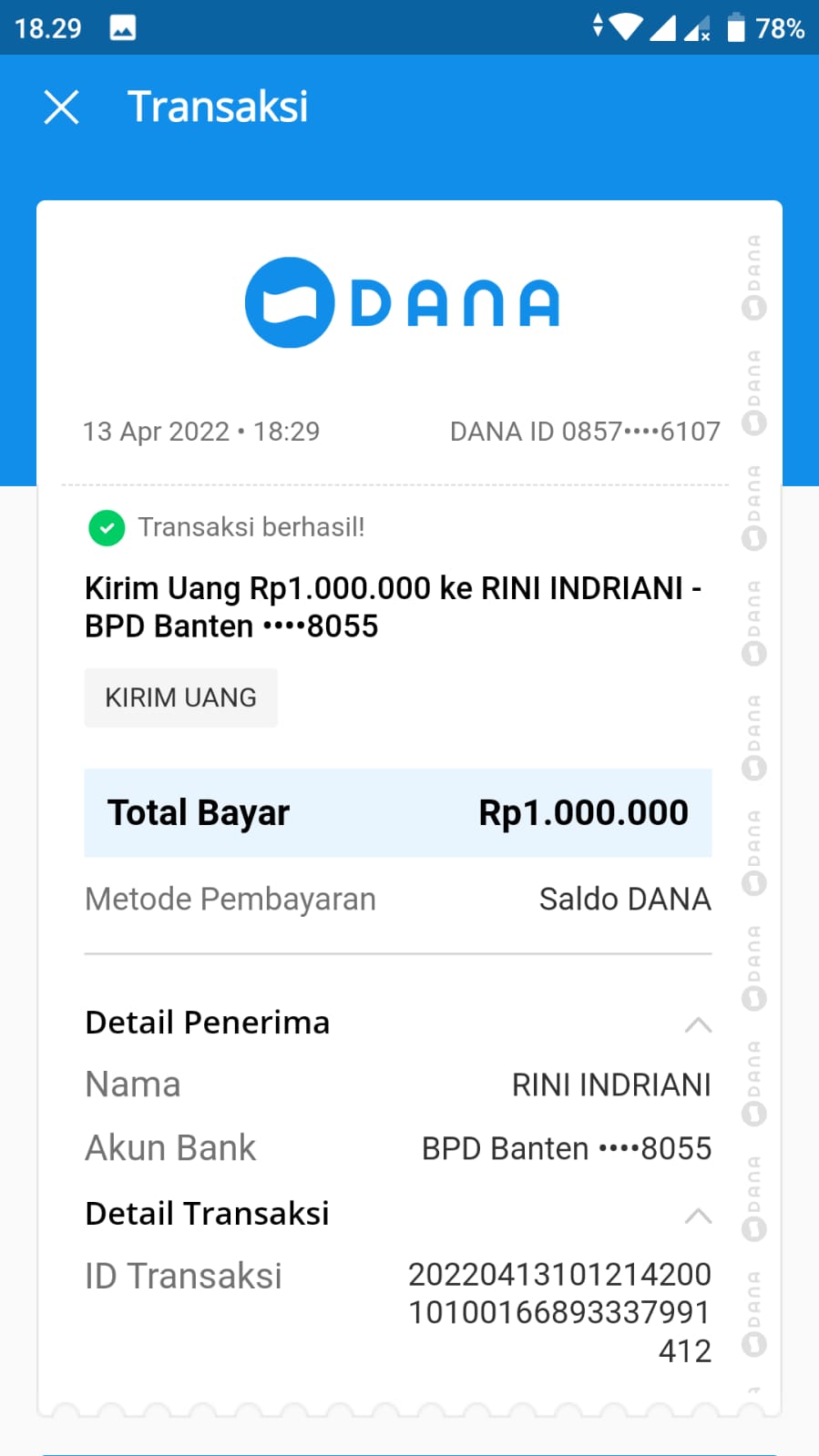Close the Transaksi screen
This screenshot has width=819, height=1456.
click(61, 107)
